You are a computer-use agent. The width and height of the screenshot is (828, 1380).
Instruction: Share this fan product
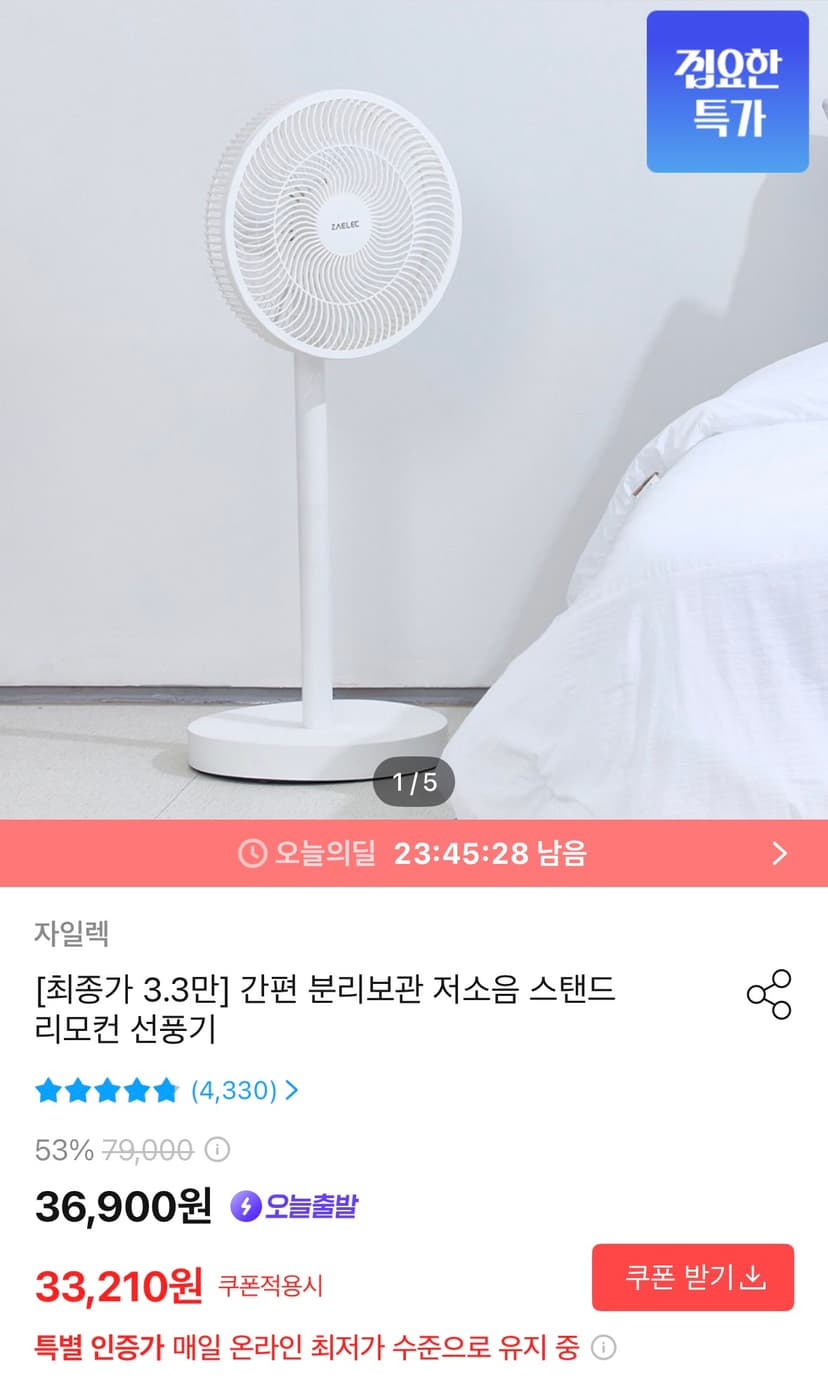[769, 994]
